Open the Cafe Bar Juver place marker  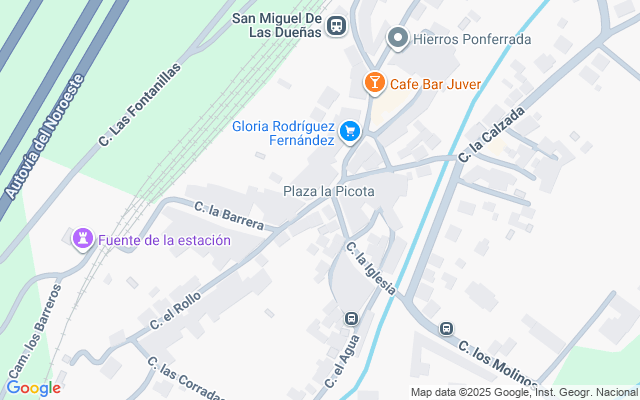(375, 83)
